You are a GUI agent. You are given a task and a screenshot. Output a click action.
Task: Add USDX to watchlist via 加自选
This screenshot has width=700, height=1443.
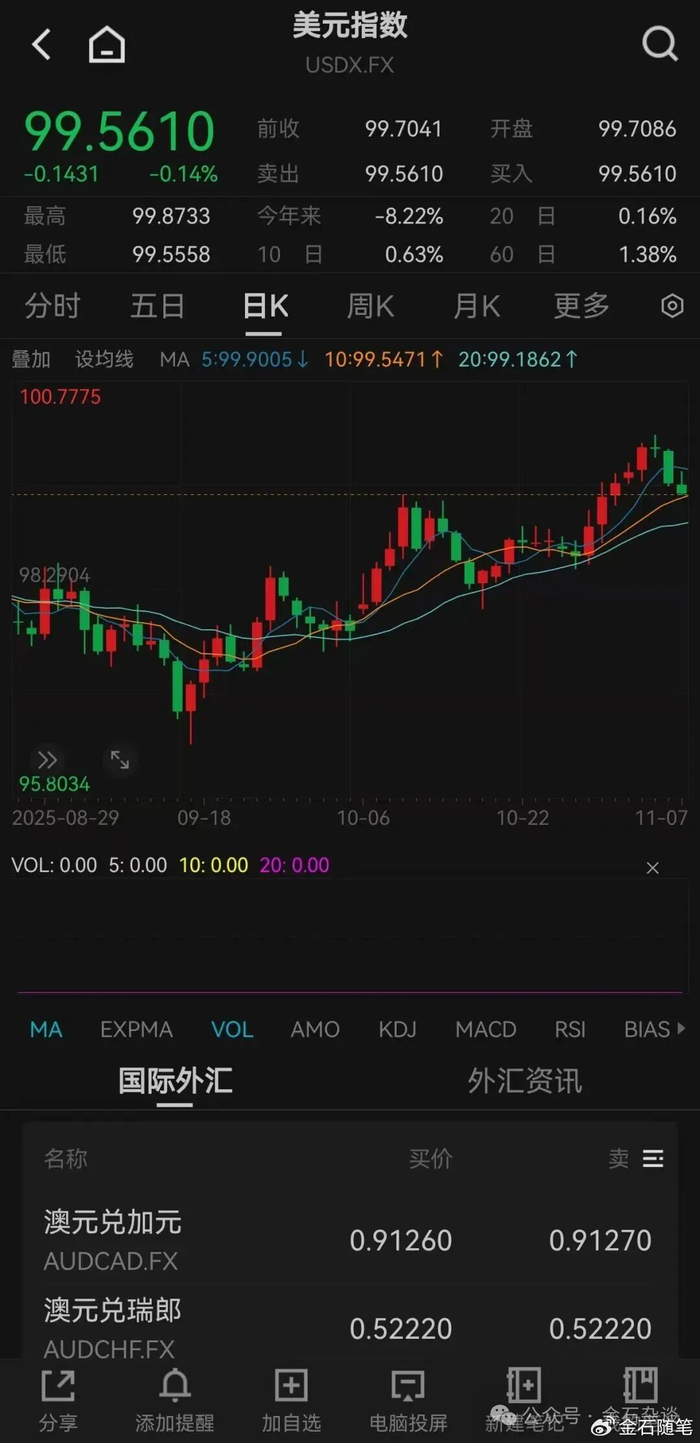[291, 1398]
